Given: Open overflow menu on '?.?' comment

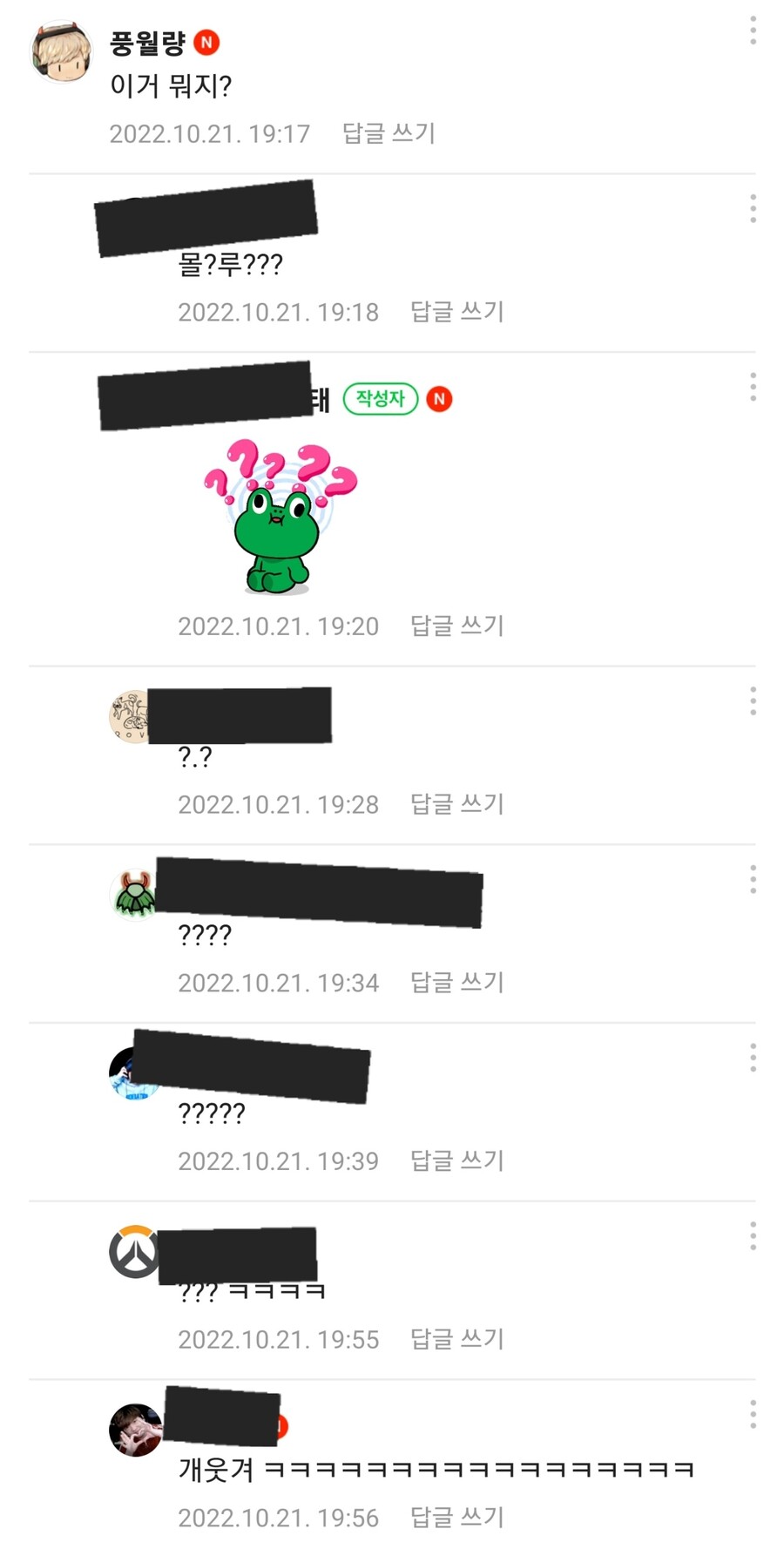Looking at the screenshot, I should click(753, 701).
